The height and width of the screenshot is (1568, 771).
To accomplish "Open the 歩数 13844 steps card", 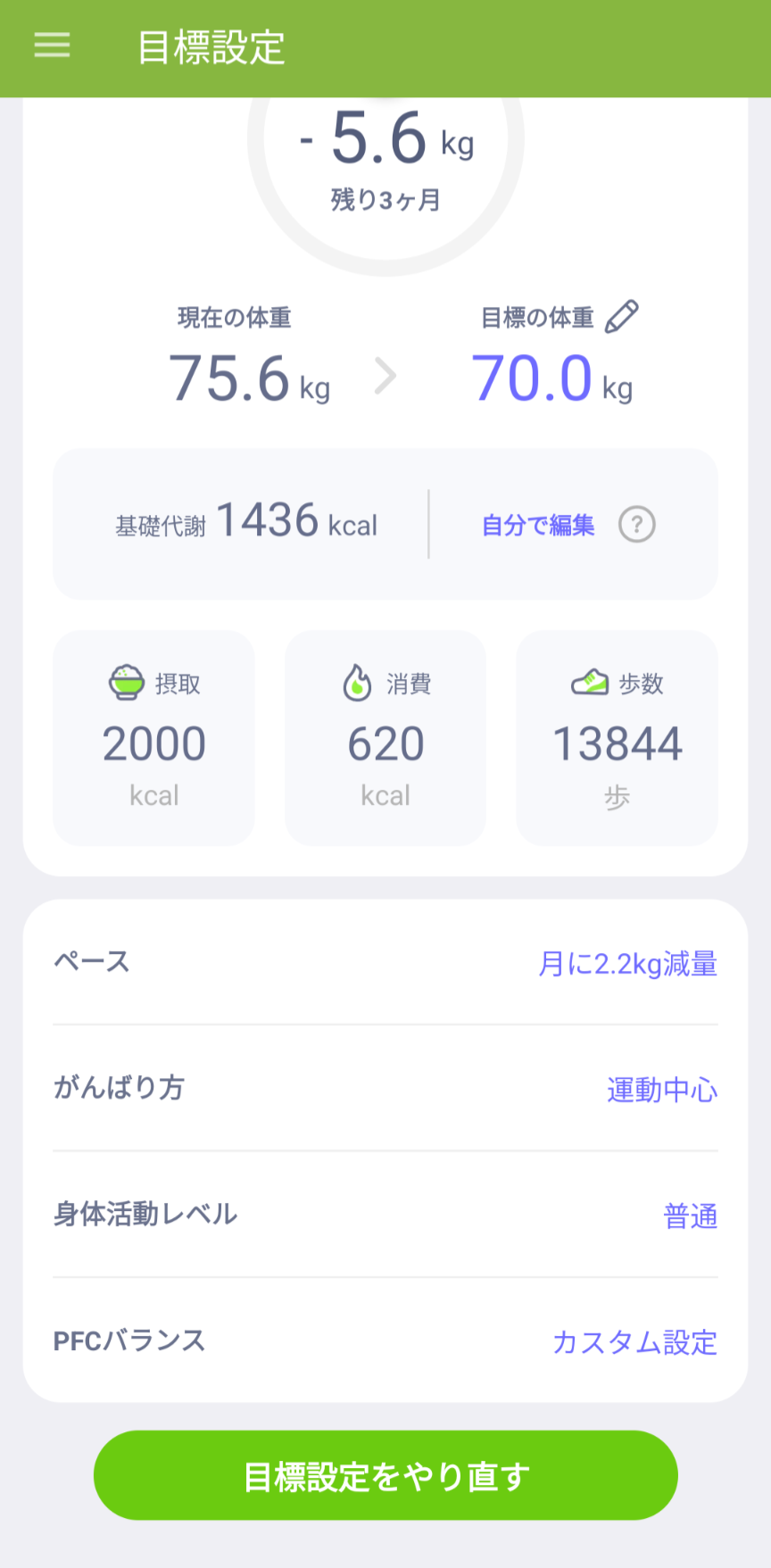I will pyautogui.click(x=618, y=738).
